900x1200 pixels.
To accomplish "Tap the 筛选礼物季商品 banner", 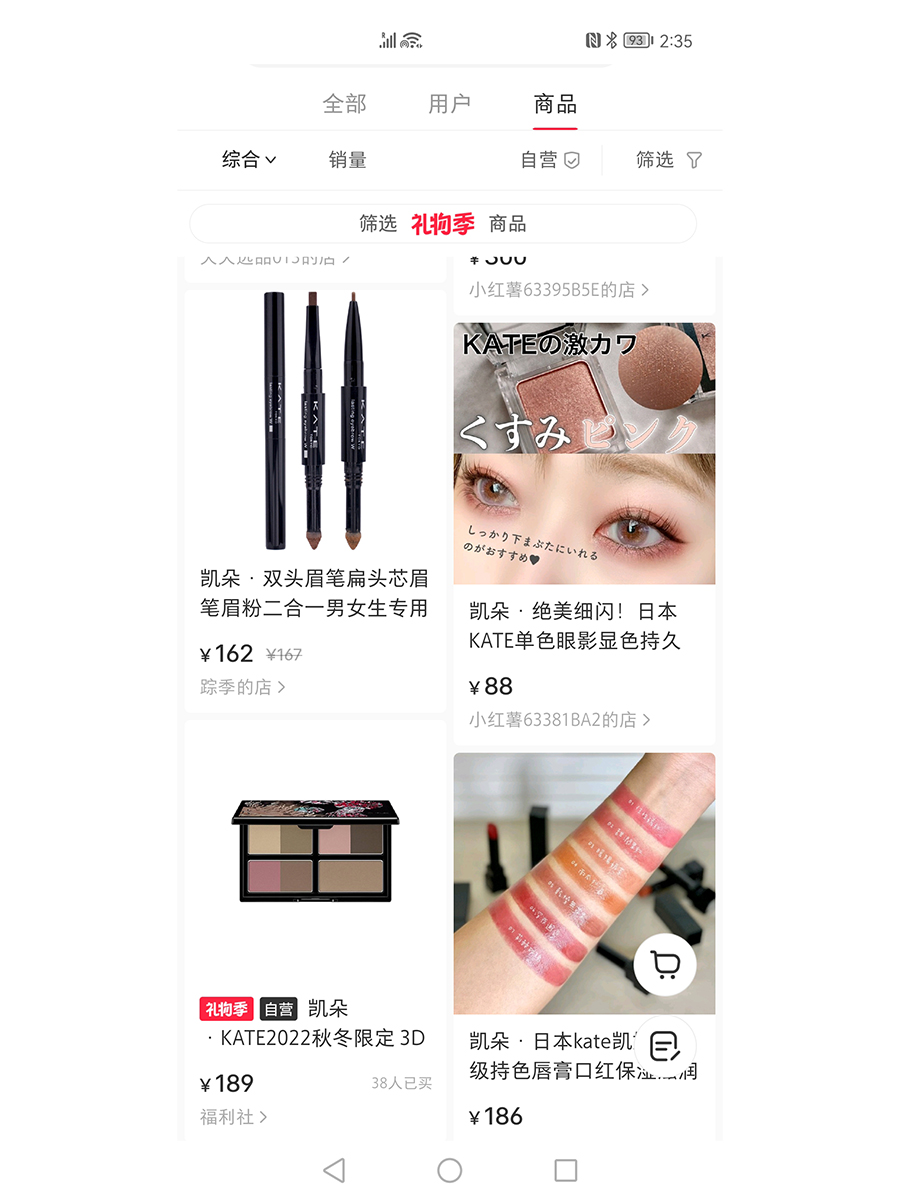I will tap(443, 224).
